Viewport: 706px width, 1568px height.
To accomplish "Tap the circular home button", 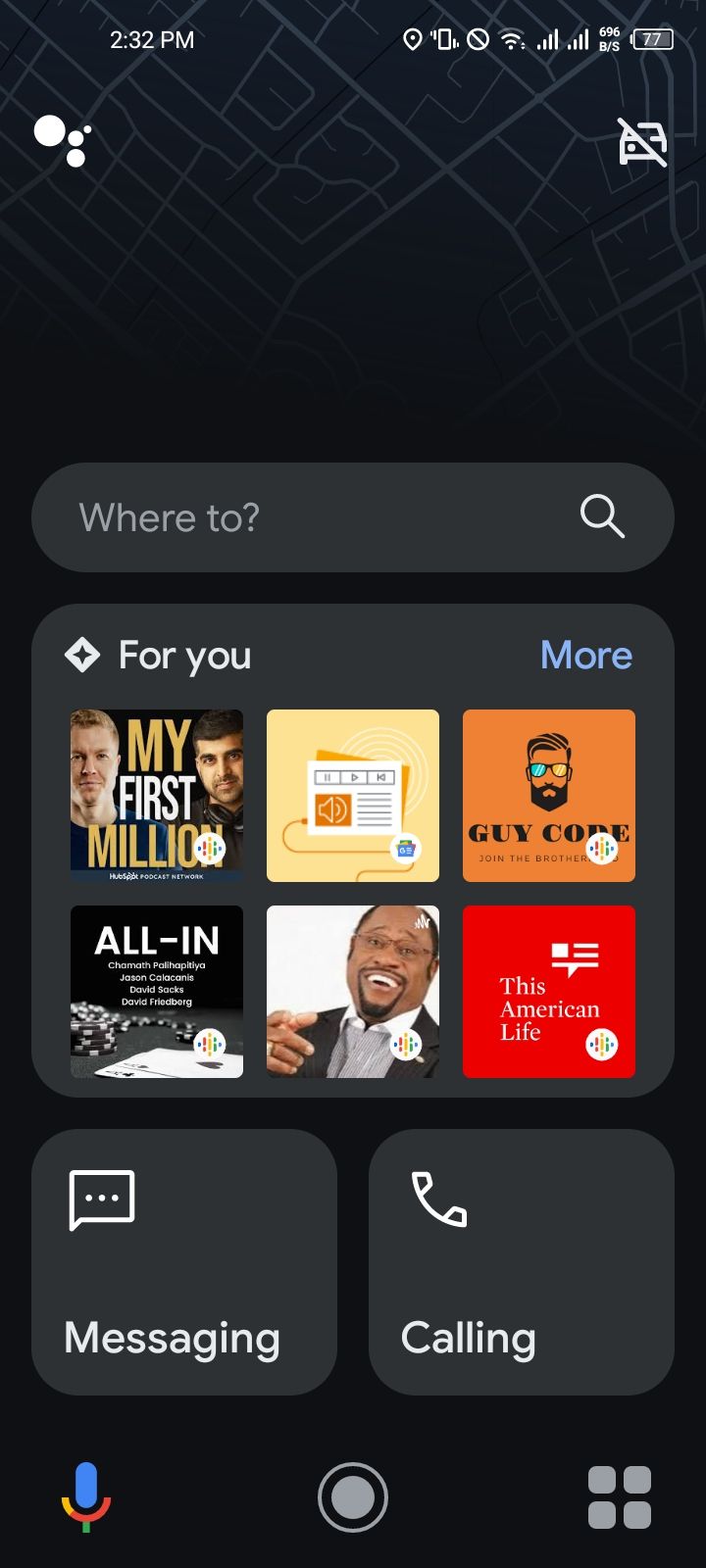I will tap(353, 1496).
